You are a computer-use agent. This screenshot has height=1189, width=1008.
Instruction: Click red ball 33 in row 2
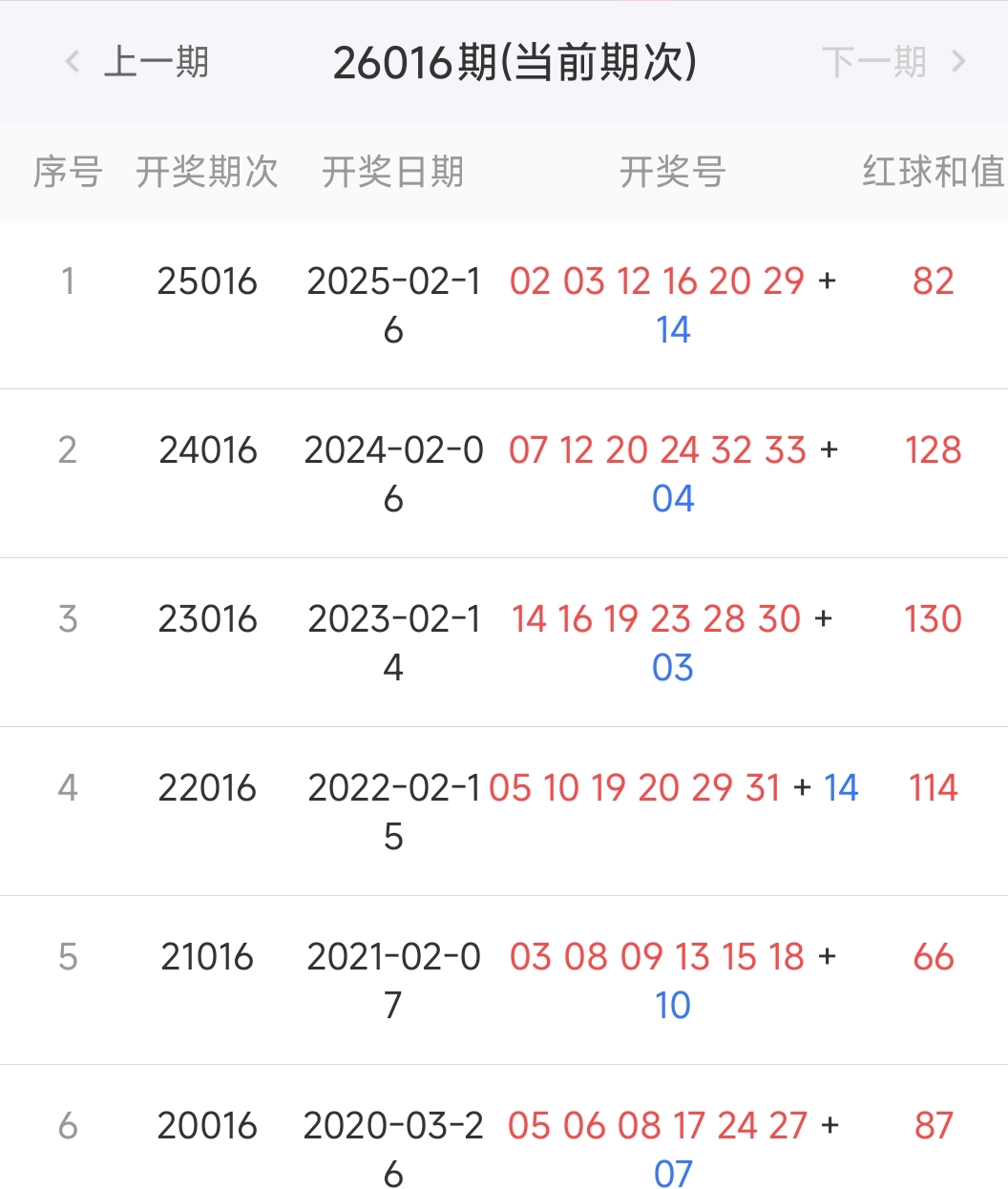[x=784, y=449]
